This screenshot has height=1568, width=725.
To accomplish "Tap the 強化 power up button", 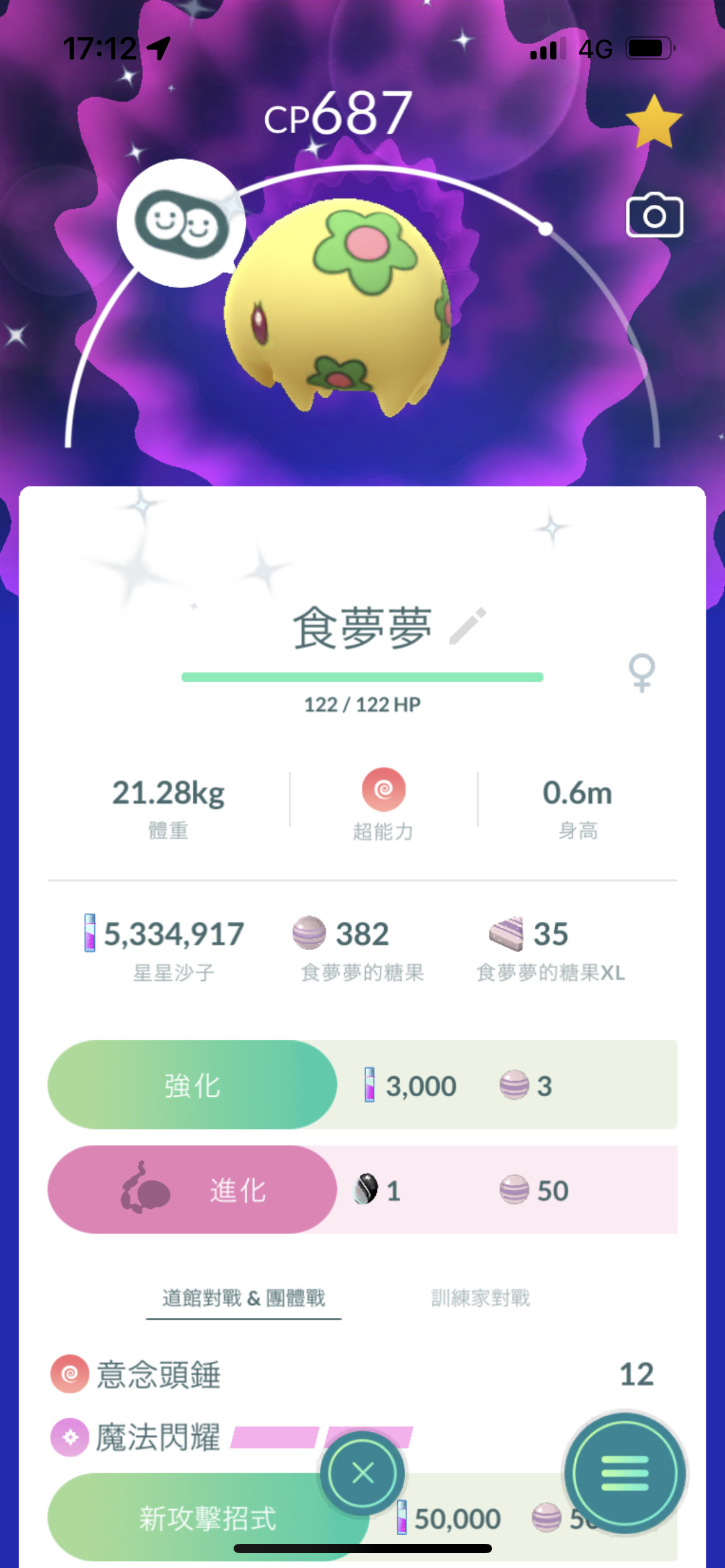I will click(x=192, y=1085).
